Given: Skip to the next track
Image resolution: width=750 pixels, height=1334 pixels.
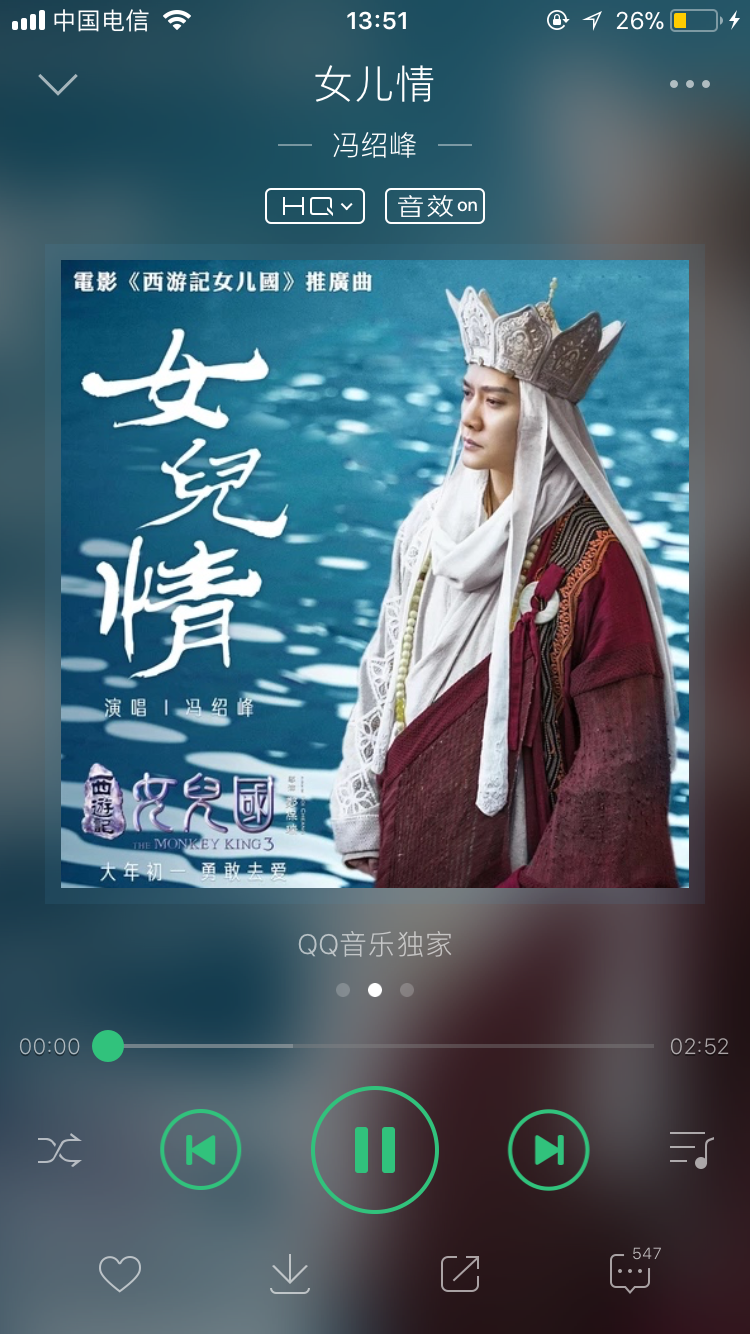Looking at the screenshot, I should pyautogui.click(x=549, y=1150).
